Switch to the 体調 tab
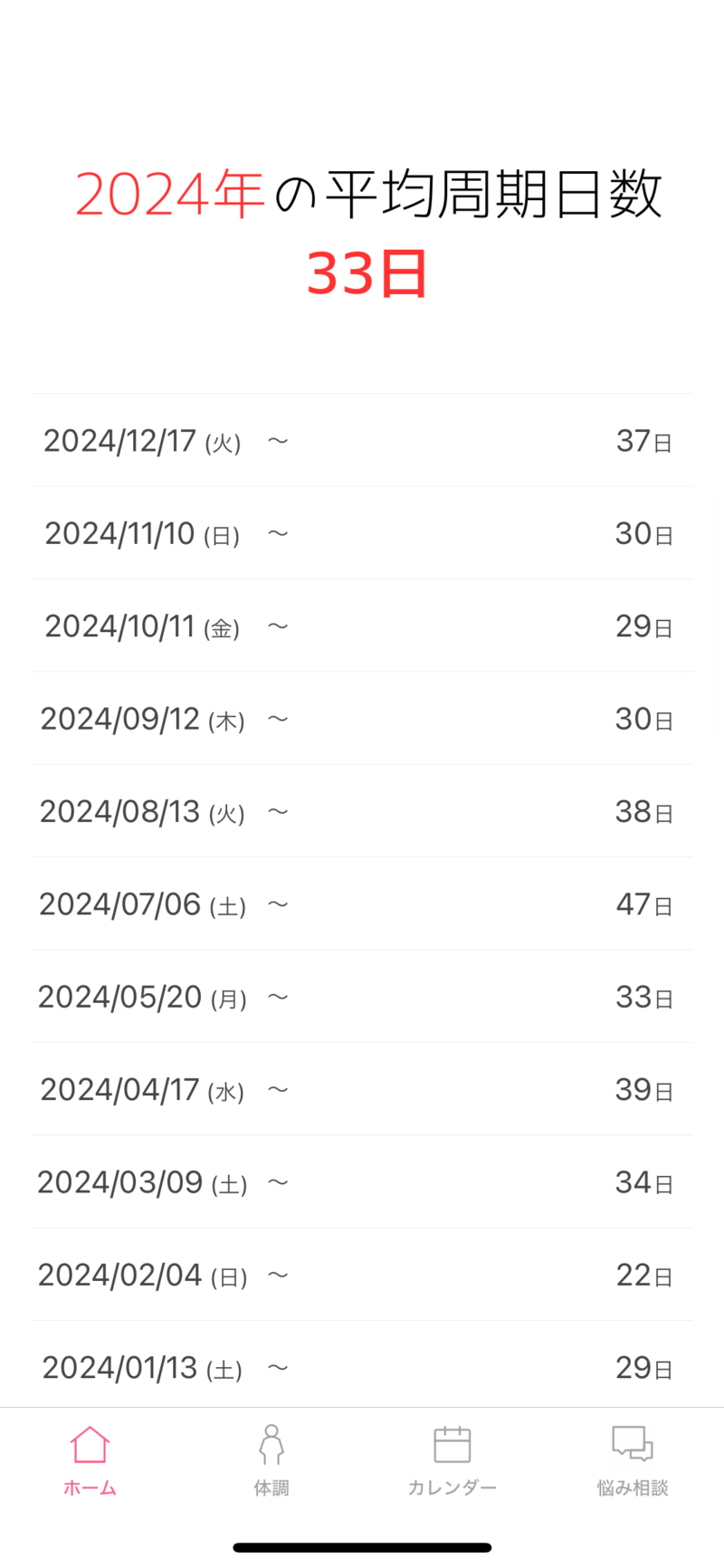The width and height of the screenshot is (724, 1568). pos(271,1458)
